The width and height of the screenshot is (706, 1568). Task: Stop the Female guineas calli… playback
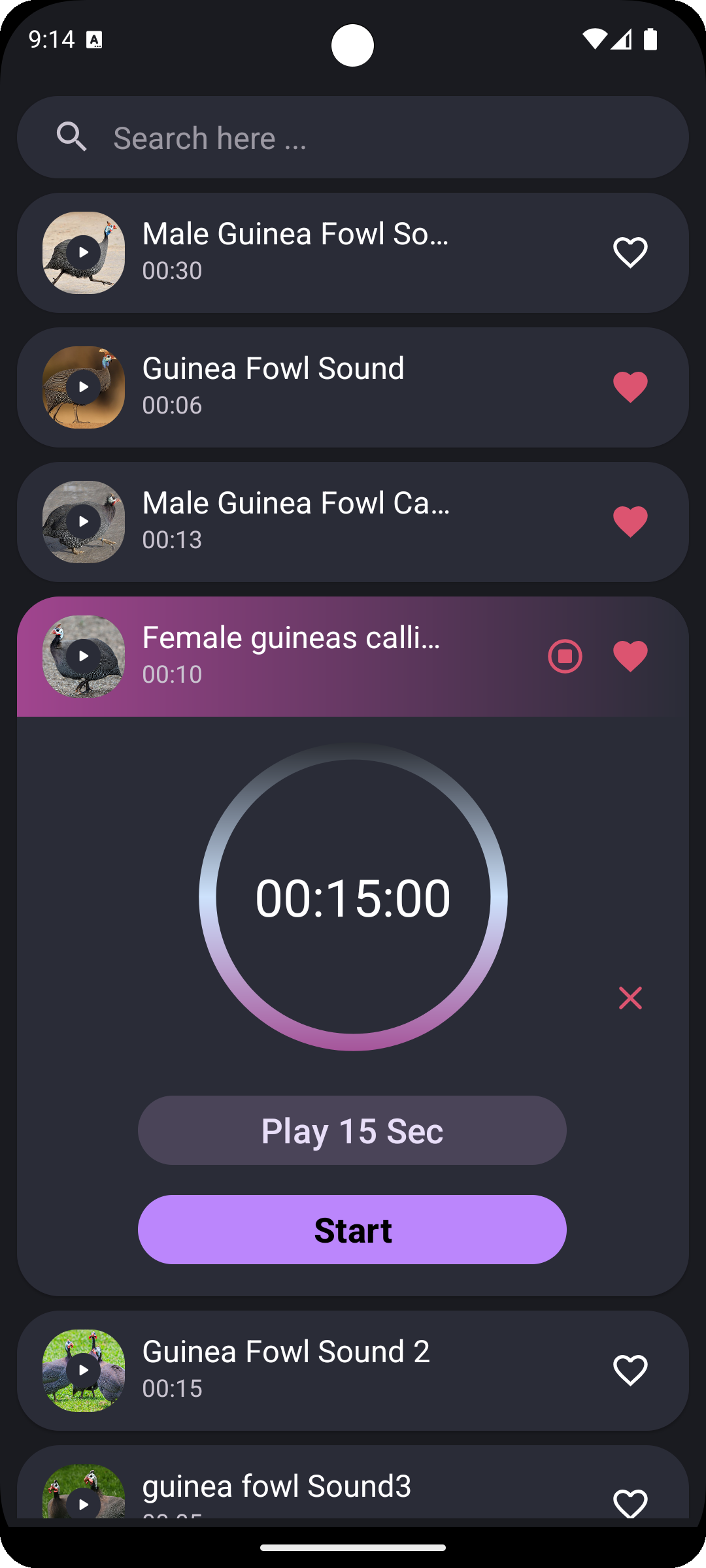pyautogui.click(x=565, y=656)
